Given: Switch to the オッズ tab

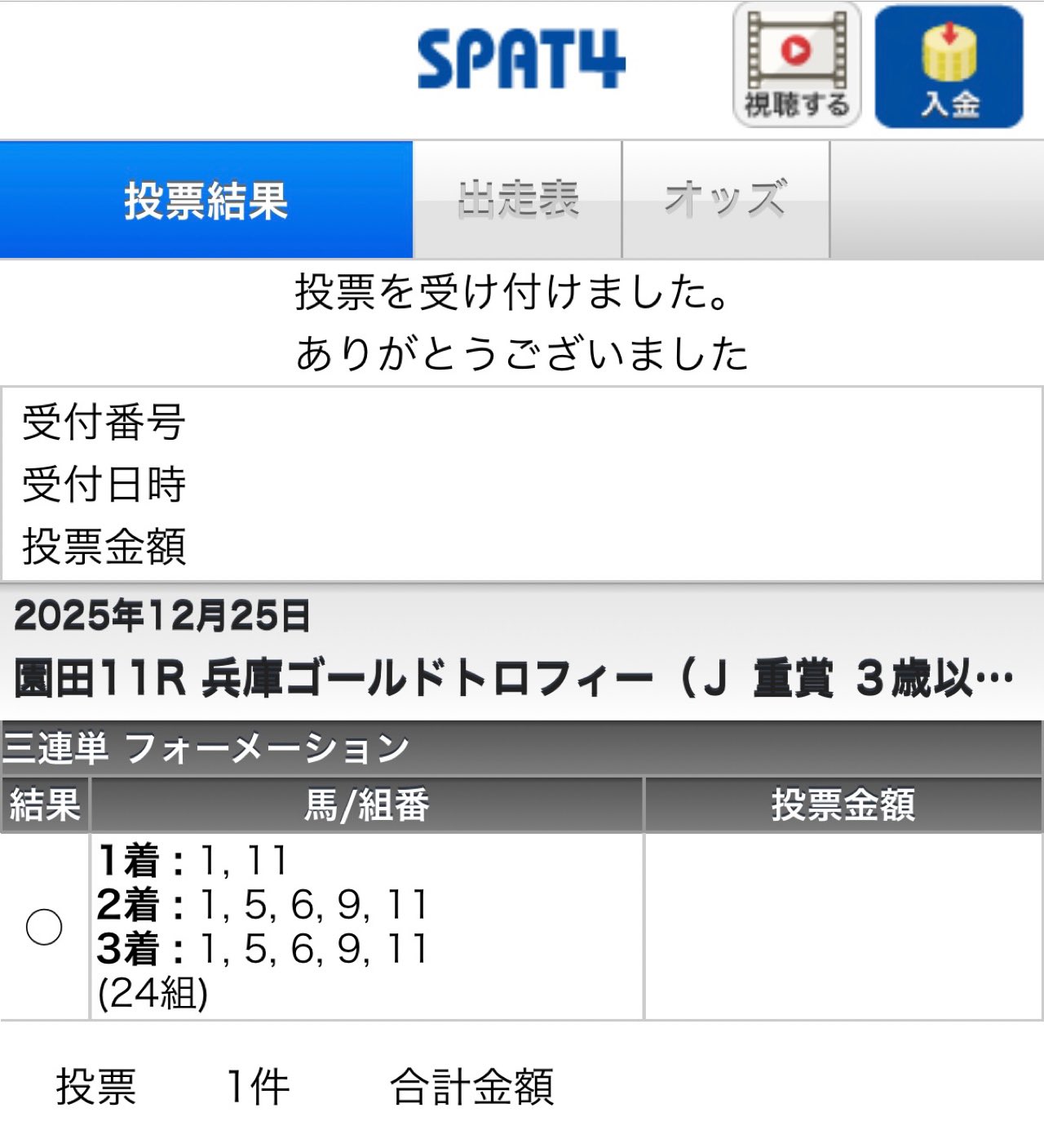Looking at the screenshot, I should point(726,200).
